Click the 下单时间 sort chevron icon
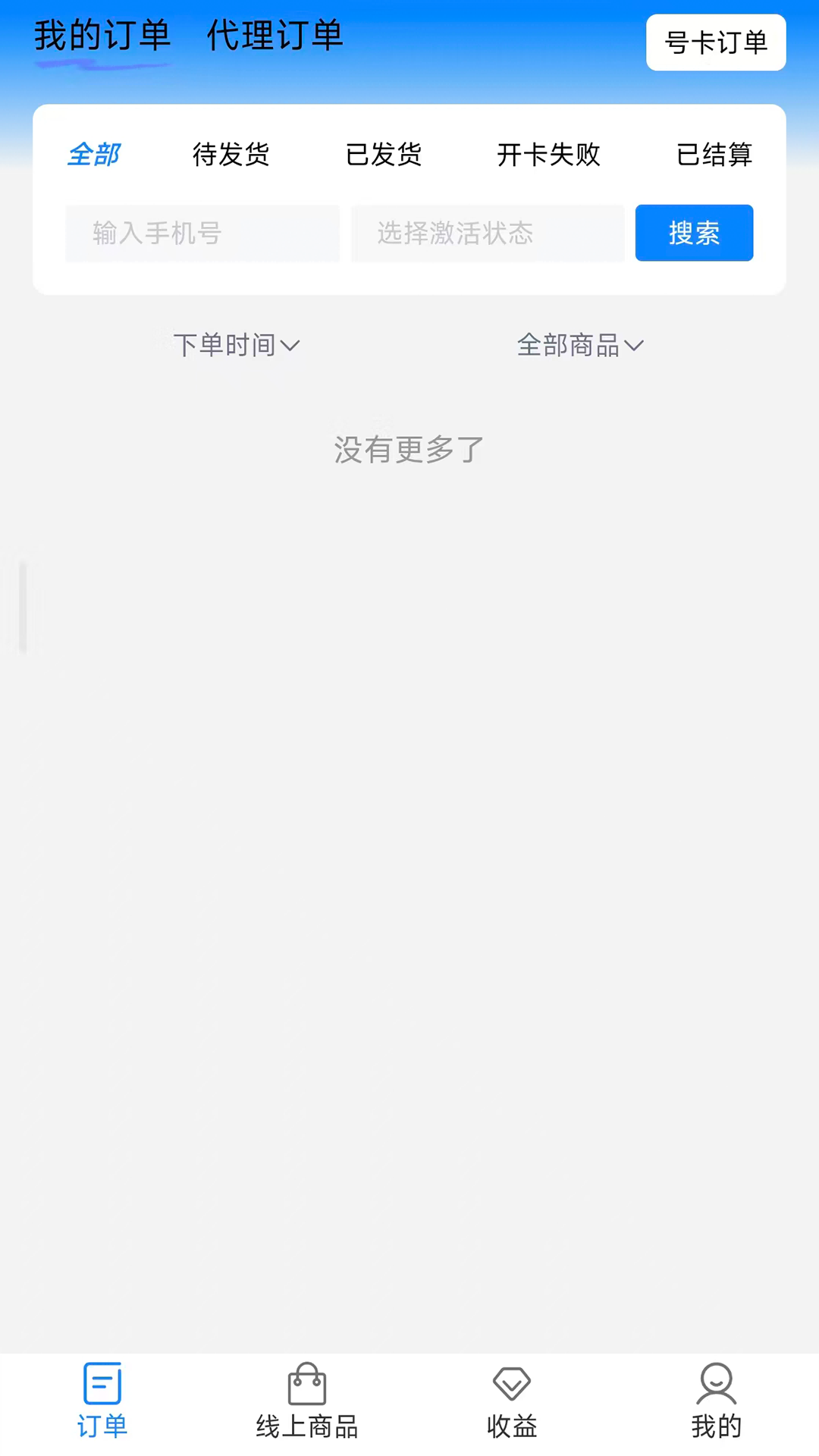 coord(292,346)
